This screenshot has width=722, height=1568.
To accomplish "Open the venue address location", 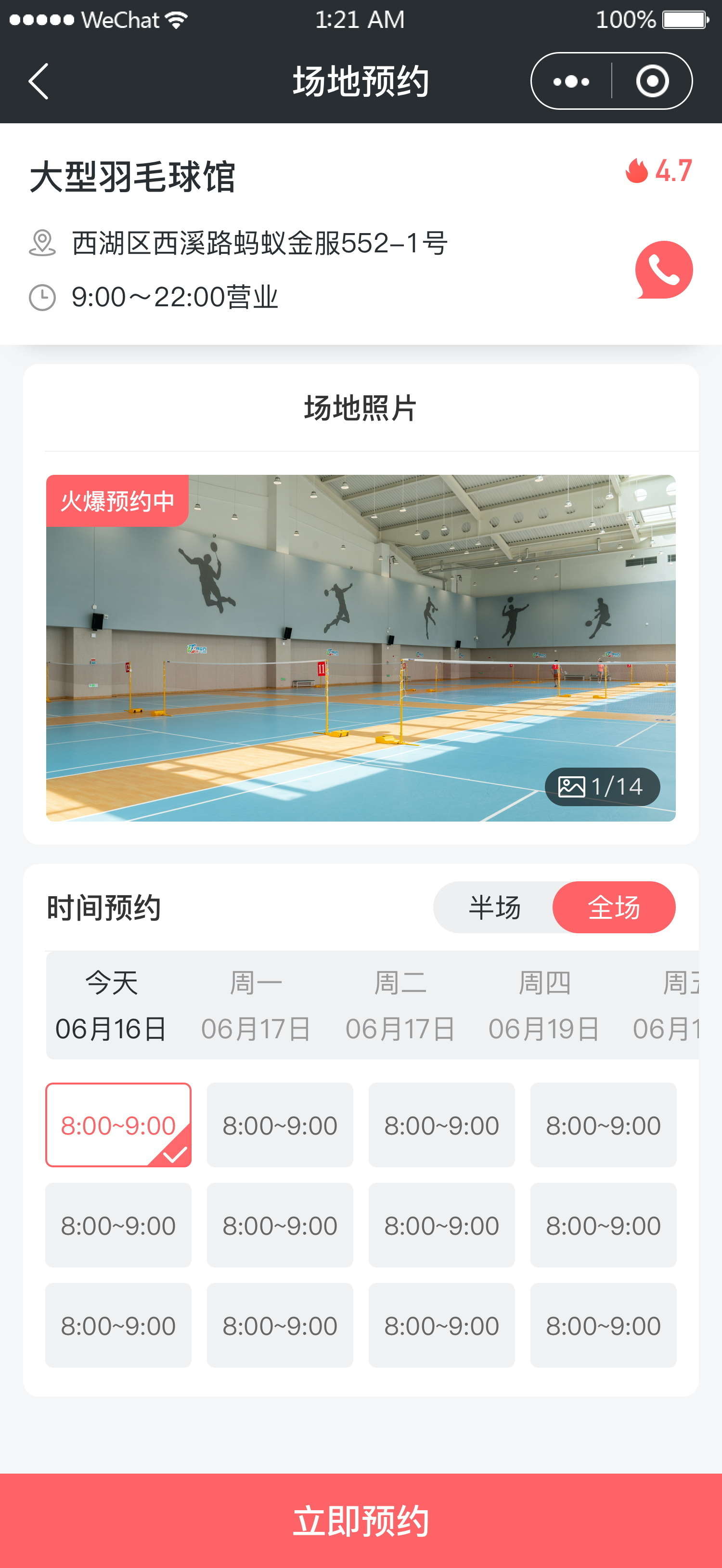I will coord(259,244).
